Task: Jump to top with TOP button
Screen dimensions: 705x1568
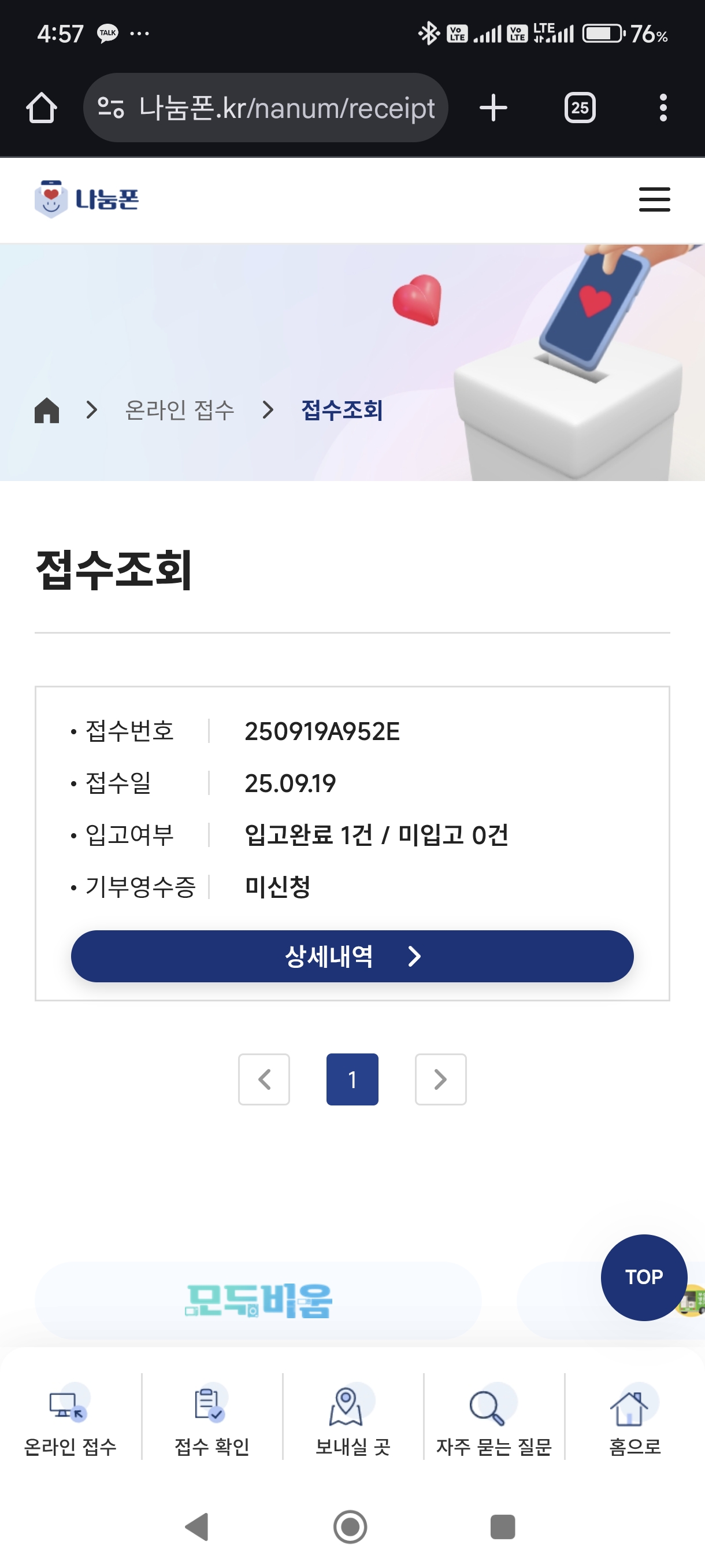Action: coord(644,1277)
